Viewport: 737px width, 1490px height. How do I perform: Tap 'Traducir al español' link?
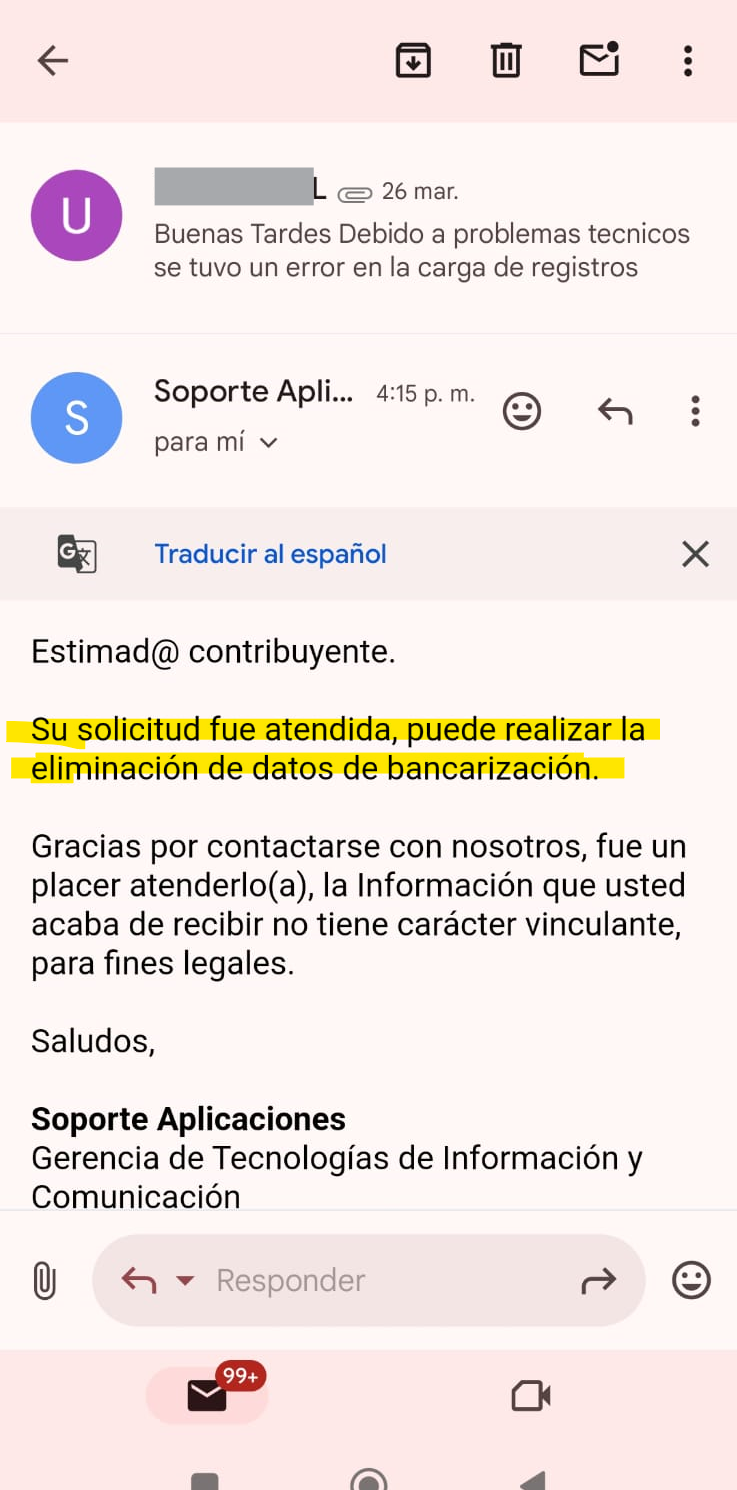pyautogui.click(x=270, y=554)
